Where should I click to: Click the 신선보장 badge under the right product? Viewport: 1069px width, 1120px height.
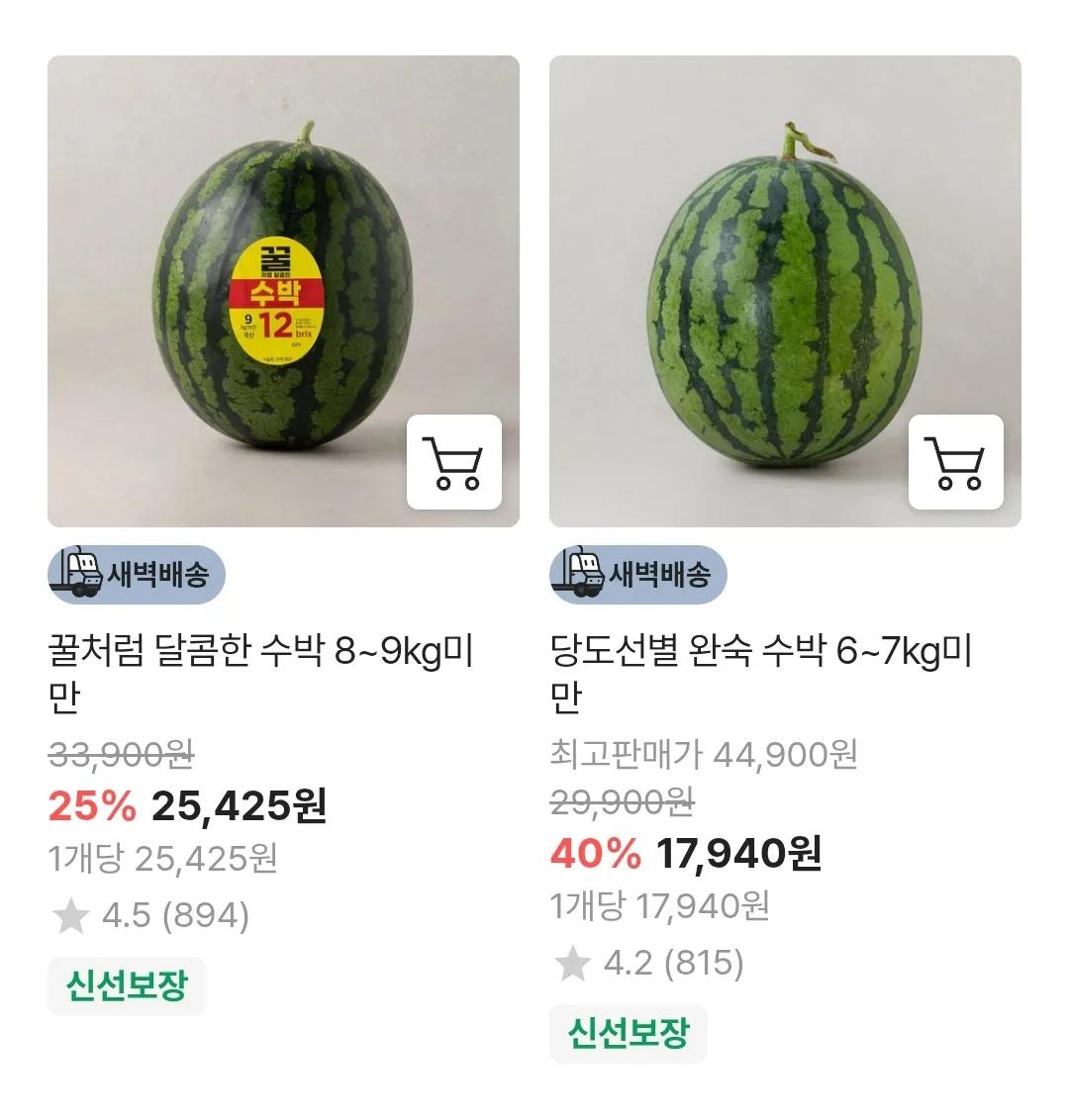[x=627, y=1034]
